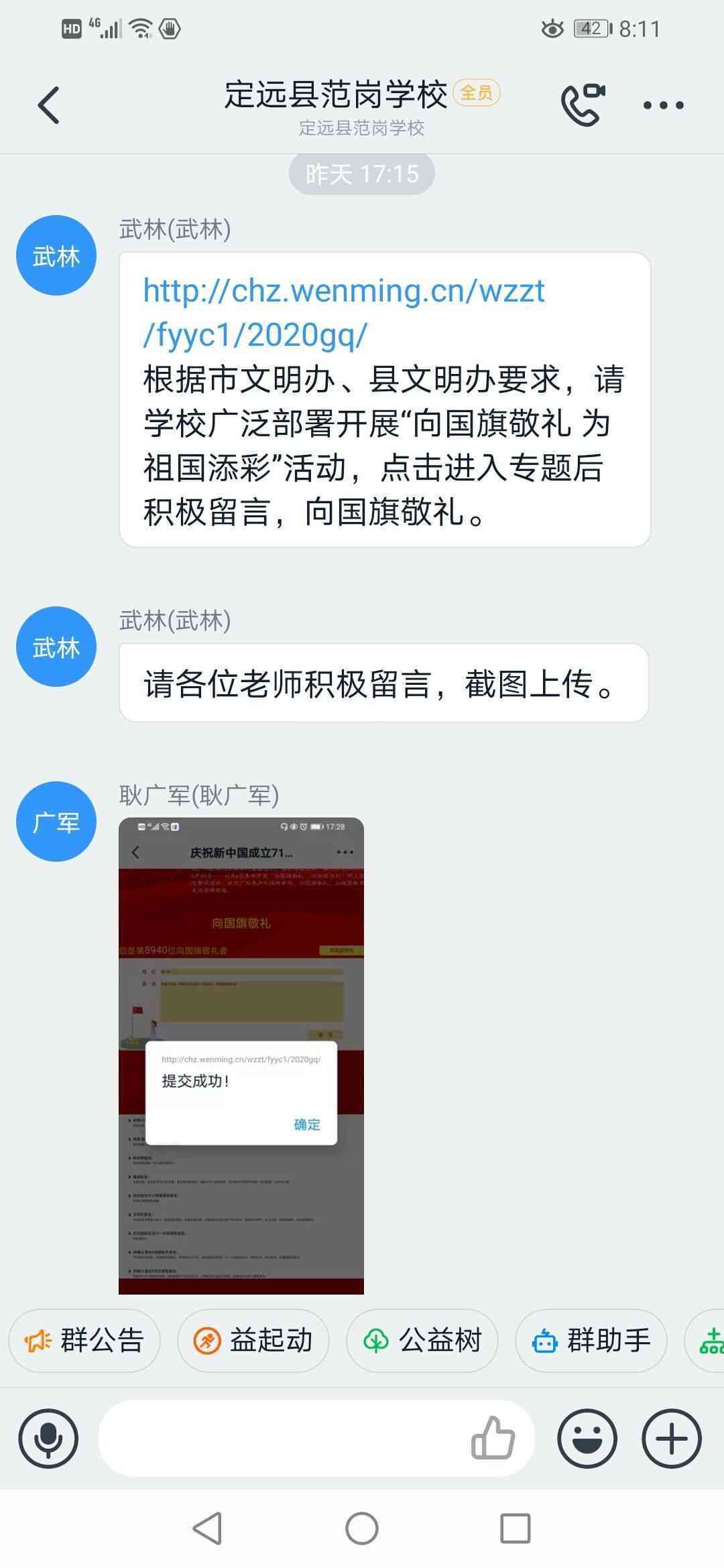Open the system recent apps
The height and width of the screenshot is (1568, 724).
pos(516,1528)
